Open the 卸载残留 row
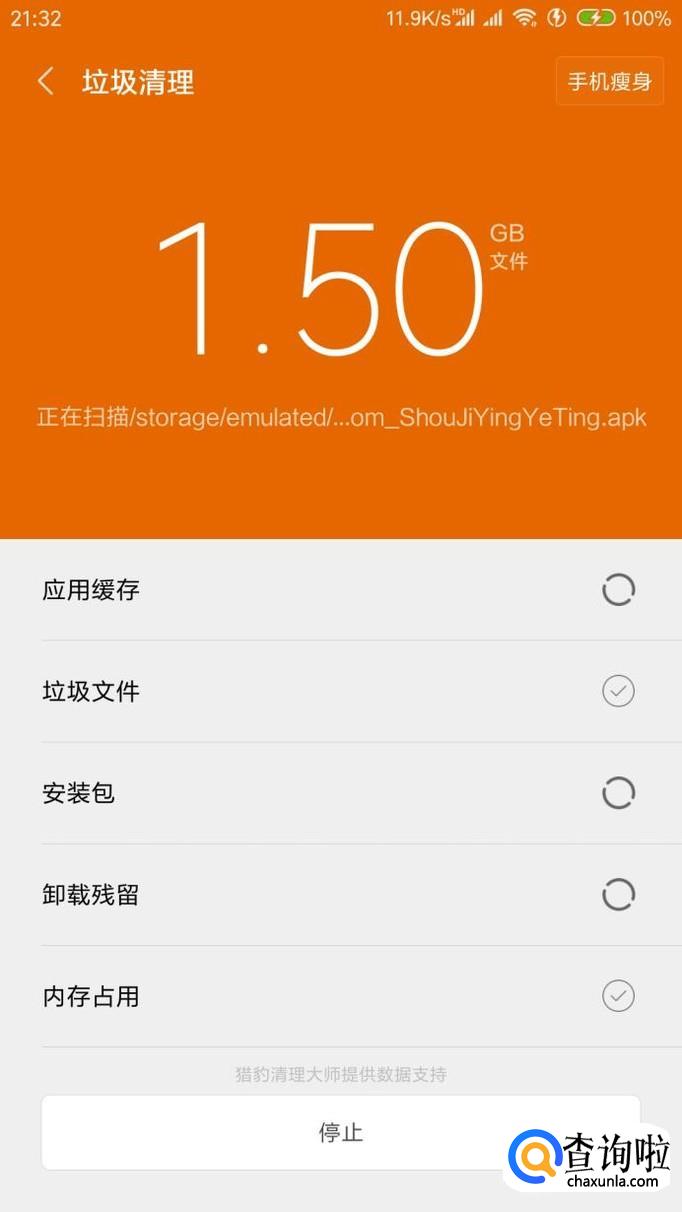This screenshot has height=1212, width=682. [x=340, y=895]
